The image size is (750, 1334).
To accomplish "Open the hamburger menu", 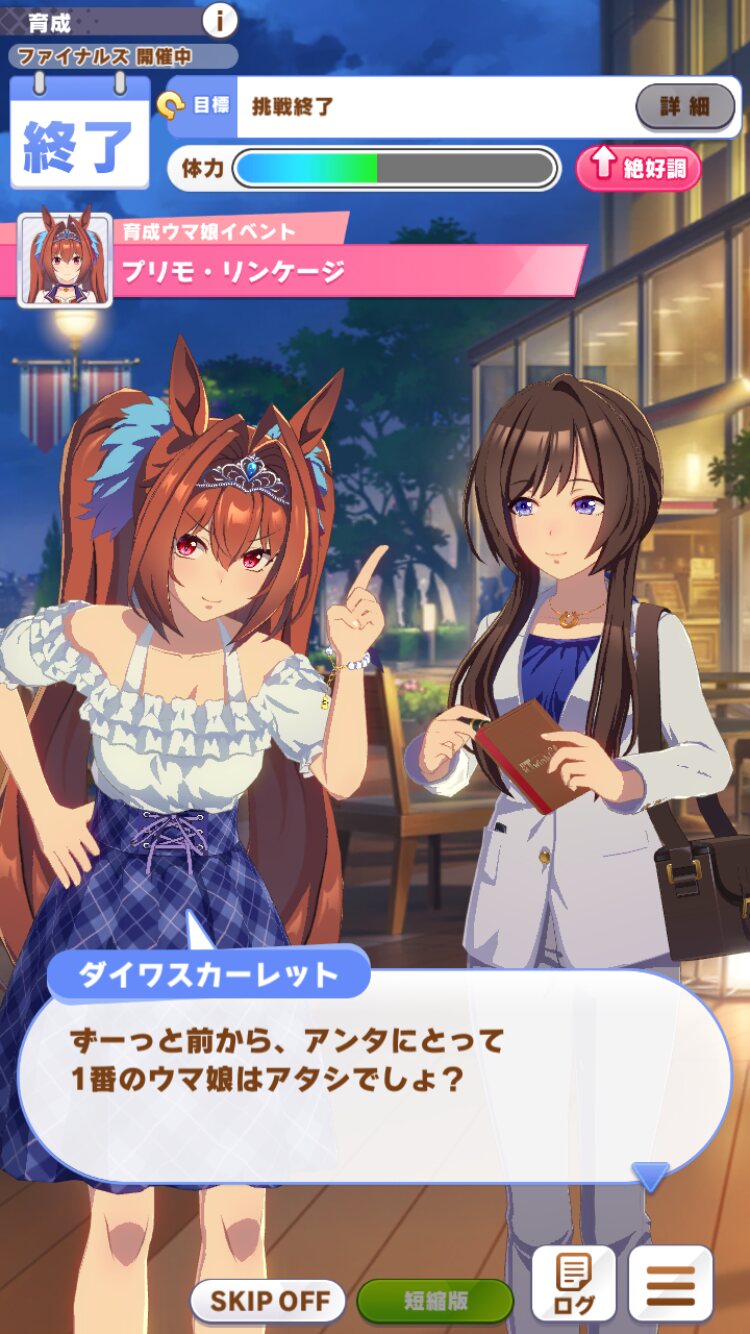I will tap(671, 1283).
